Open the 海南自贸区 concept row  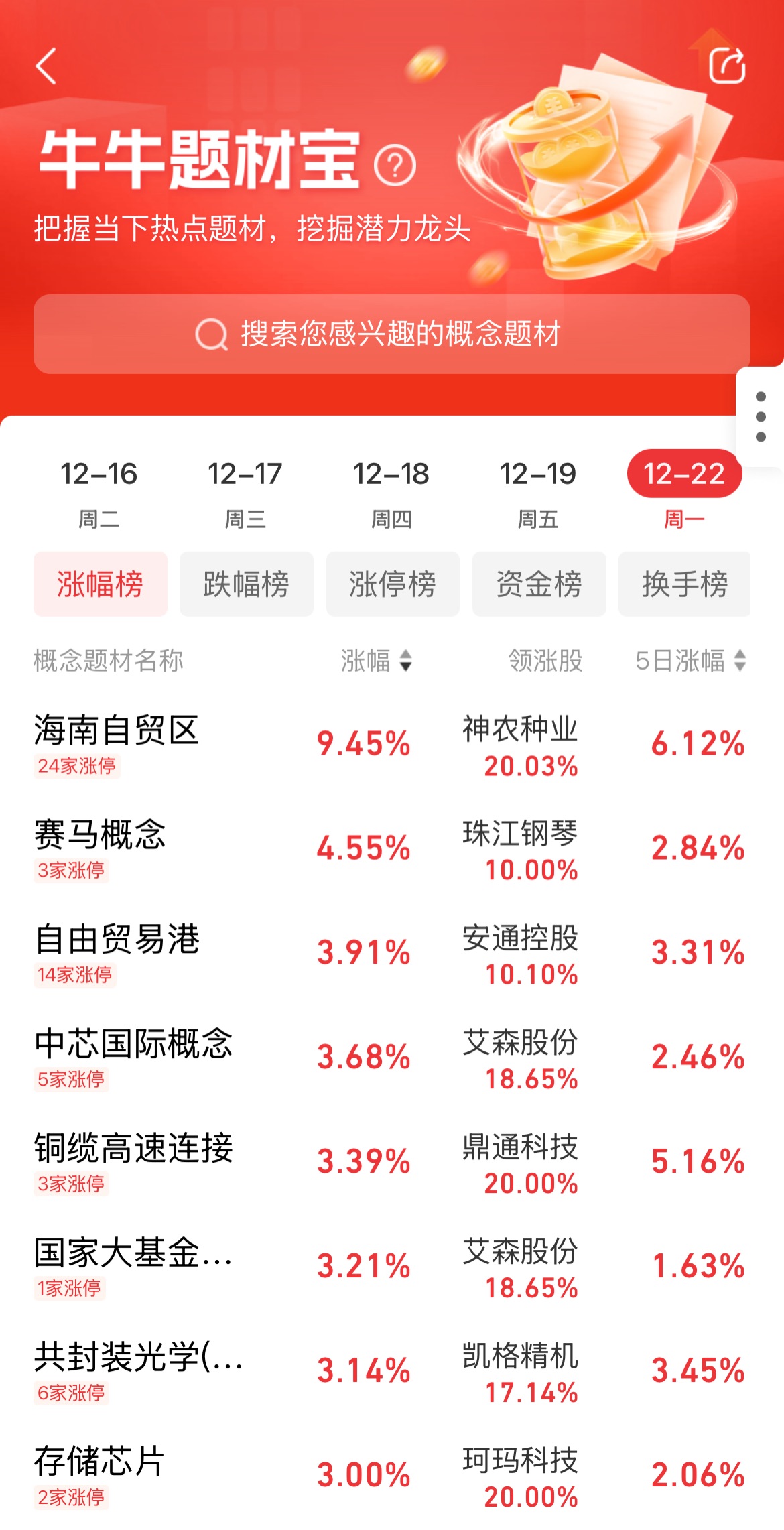[x=117, y=730]
